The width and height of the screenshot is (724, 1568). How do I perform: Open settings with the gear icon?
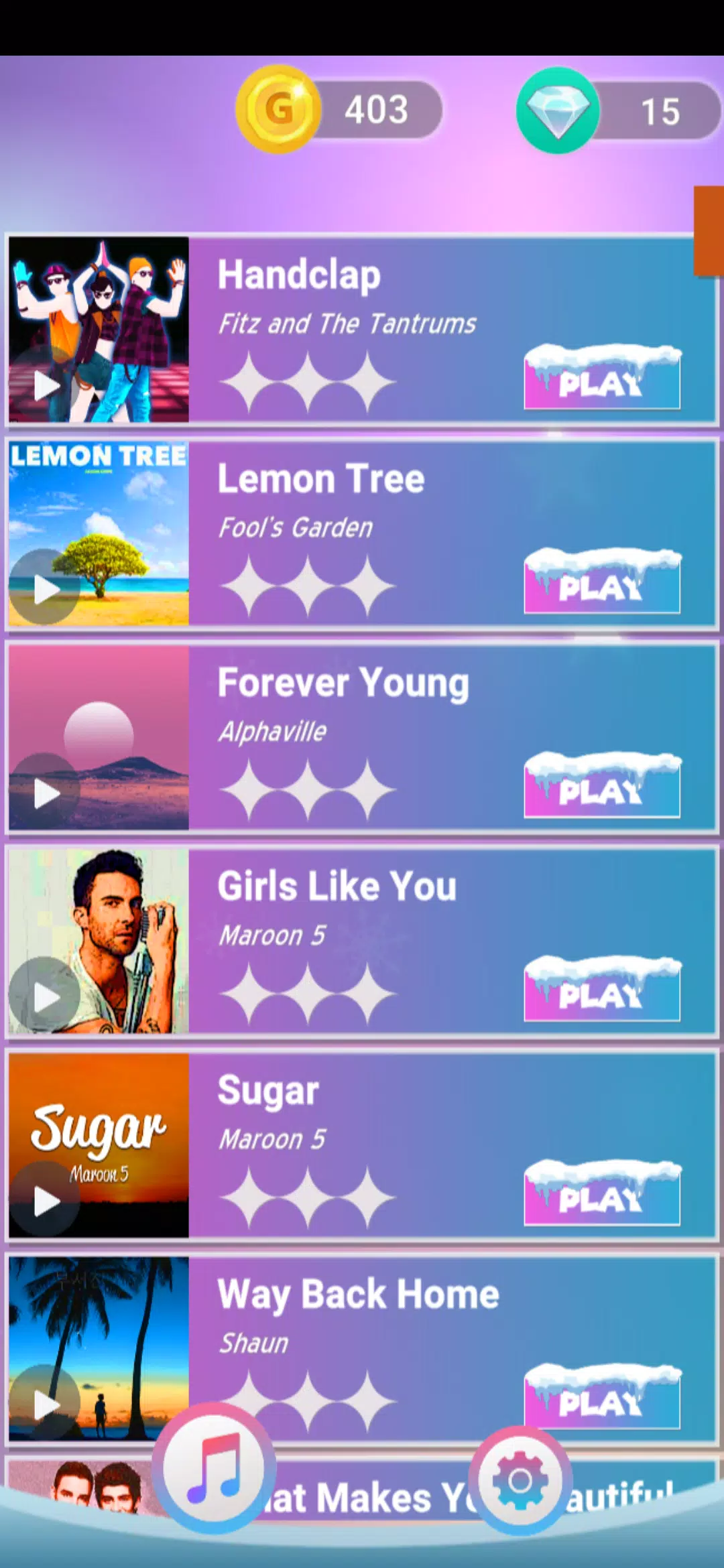(520, 1481)
